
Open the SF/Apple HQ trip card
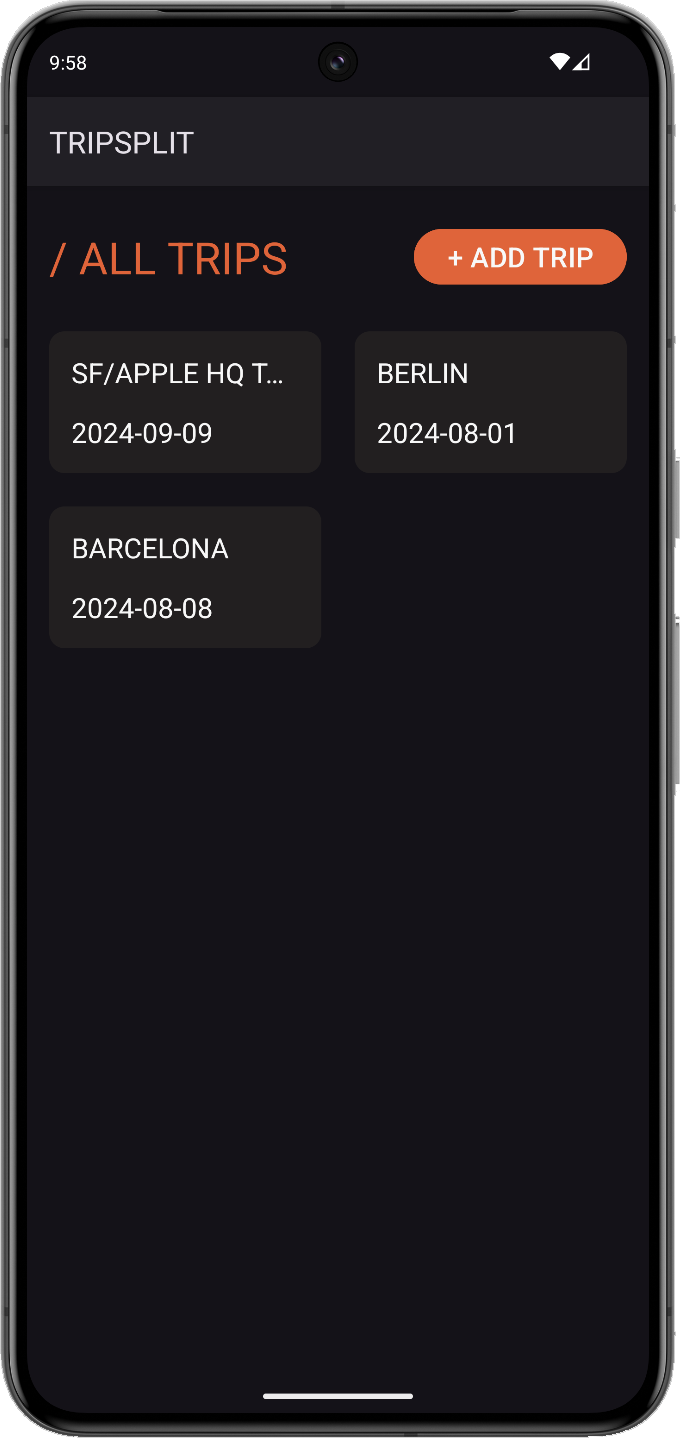click(x=185, y=402)
